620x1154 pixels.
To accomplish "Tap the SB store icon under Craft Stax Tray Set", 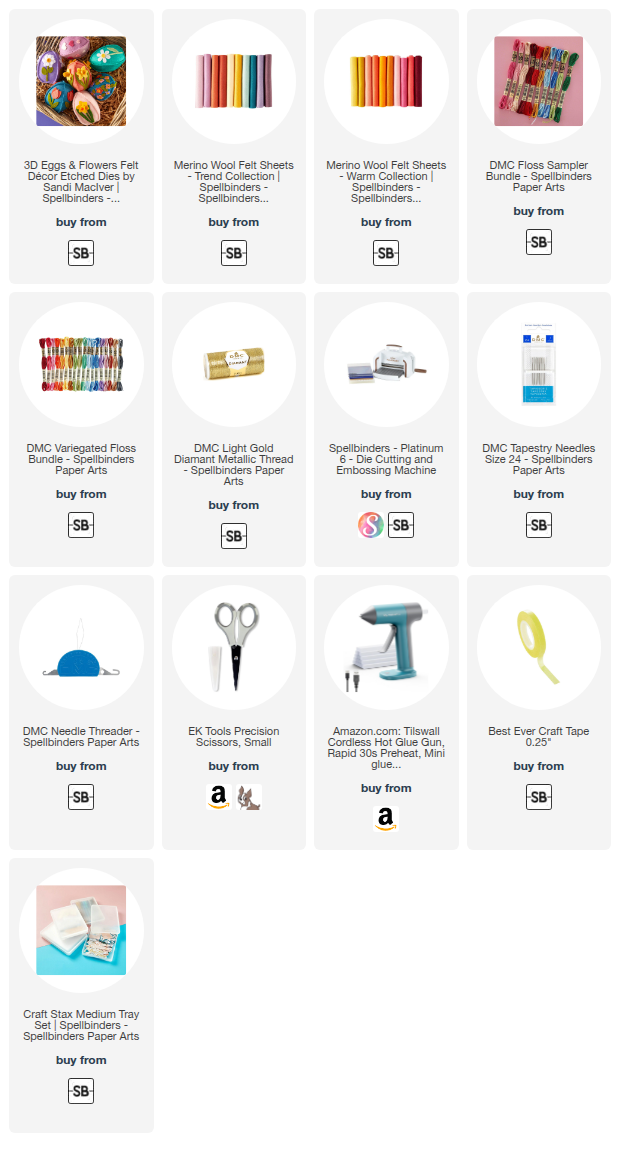I will pyautogui.click(x=81, y=1091).
